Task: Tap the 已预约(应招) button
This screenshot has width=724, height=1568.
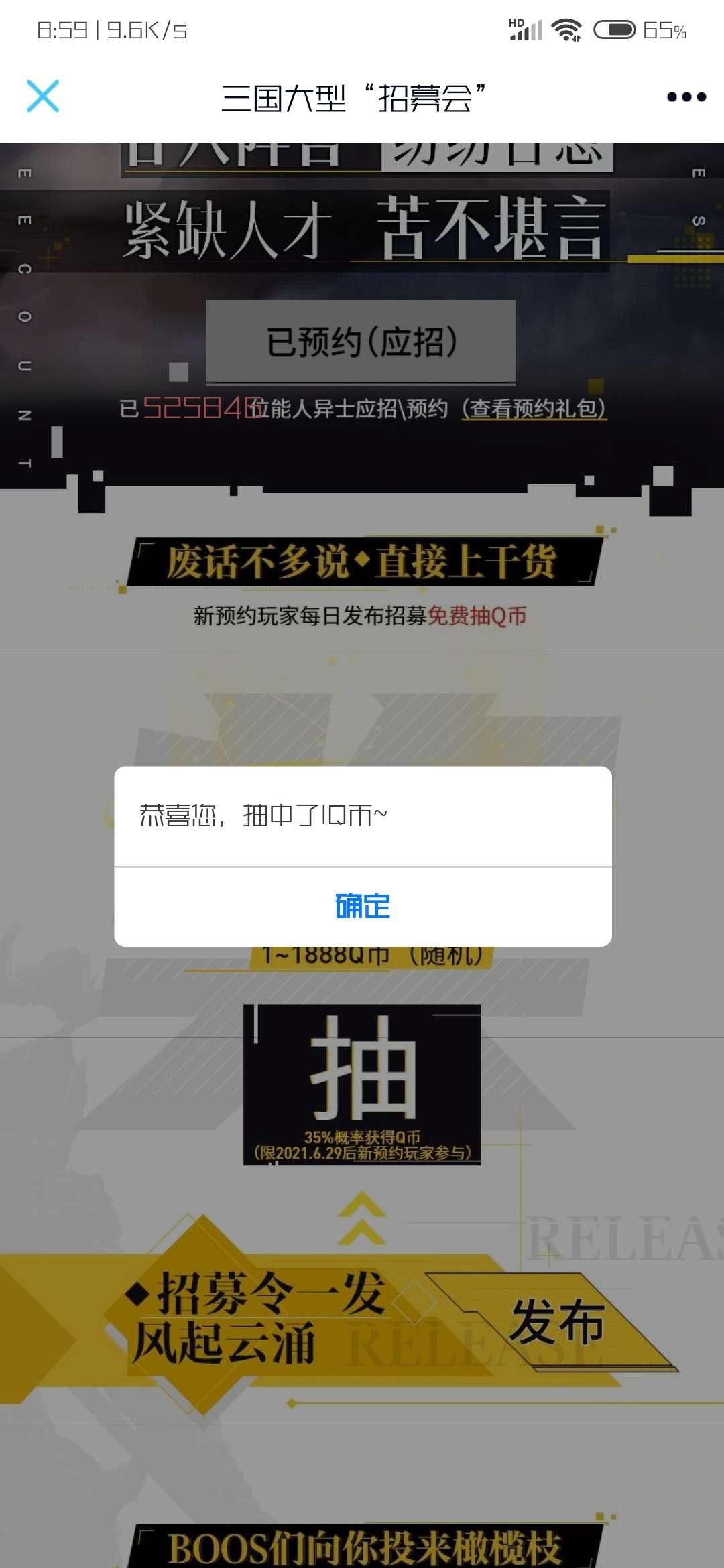Action: [x=361, y=342]
